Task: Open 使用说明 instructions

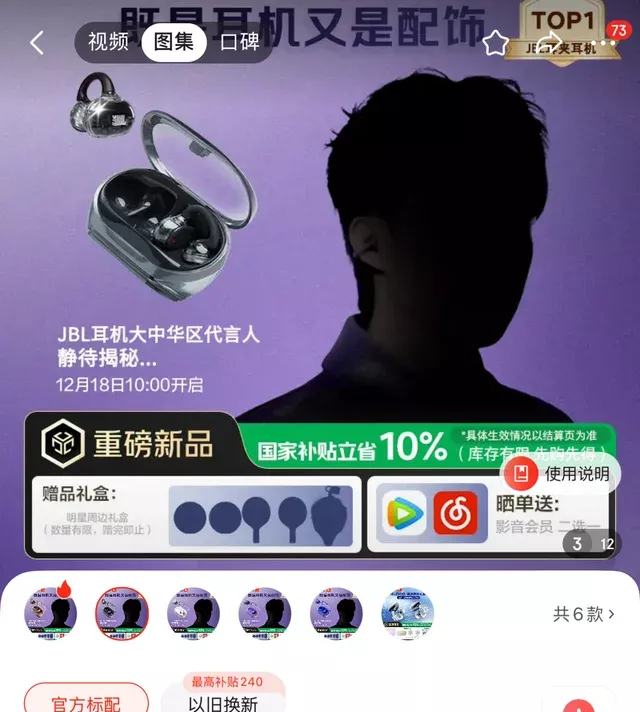Action: 562,473
